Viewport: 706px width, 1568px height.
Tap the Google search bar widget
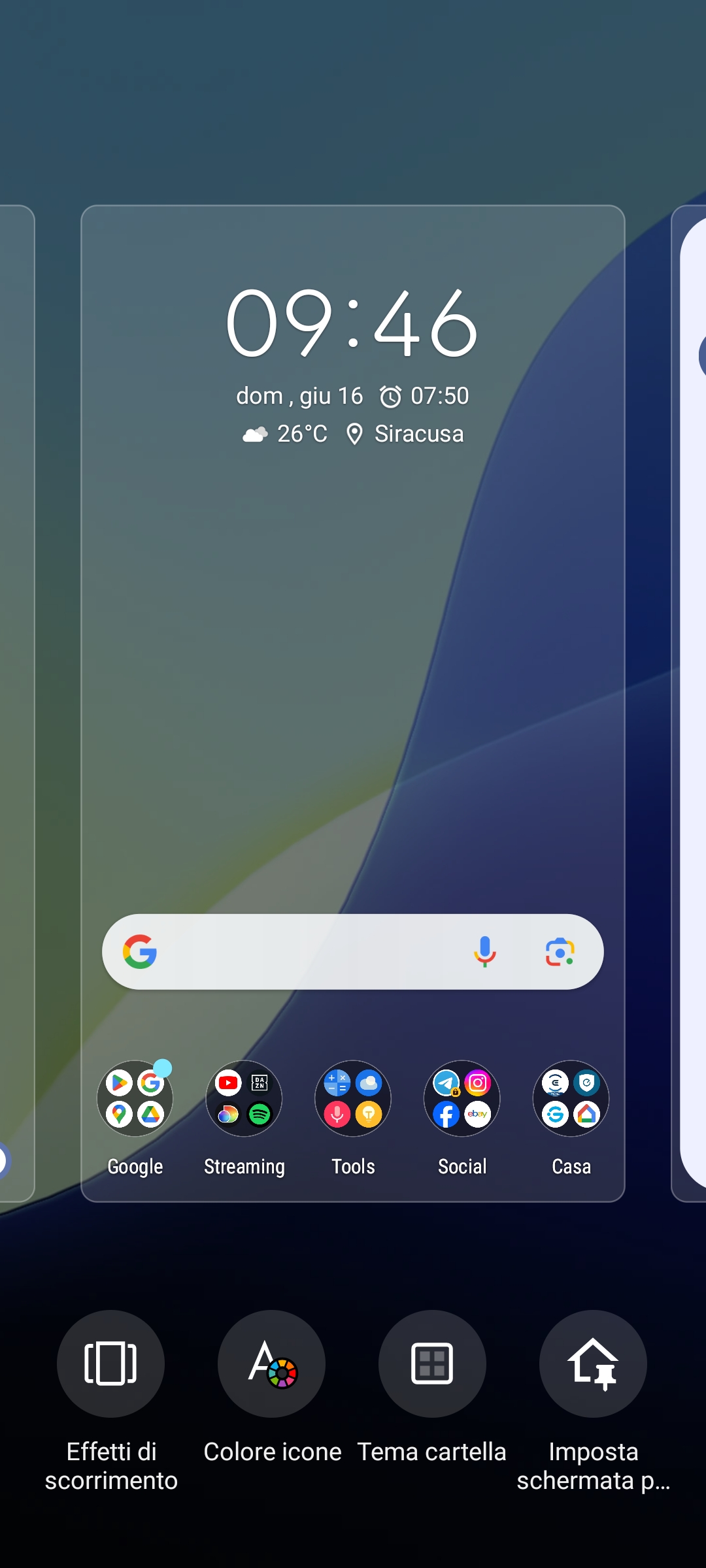301,952
